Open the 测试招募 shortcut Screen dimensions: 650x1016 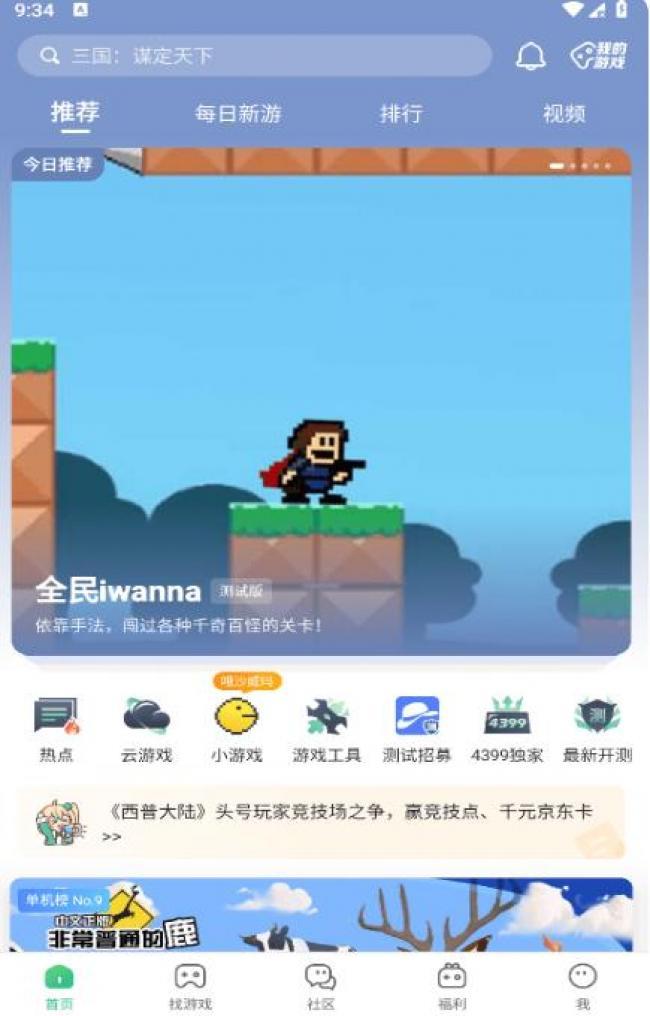click(x=417, y=730)
